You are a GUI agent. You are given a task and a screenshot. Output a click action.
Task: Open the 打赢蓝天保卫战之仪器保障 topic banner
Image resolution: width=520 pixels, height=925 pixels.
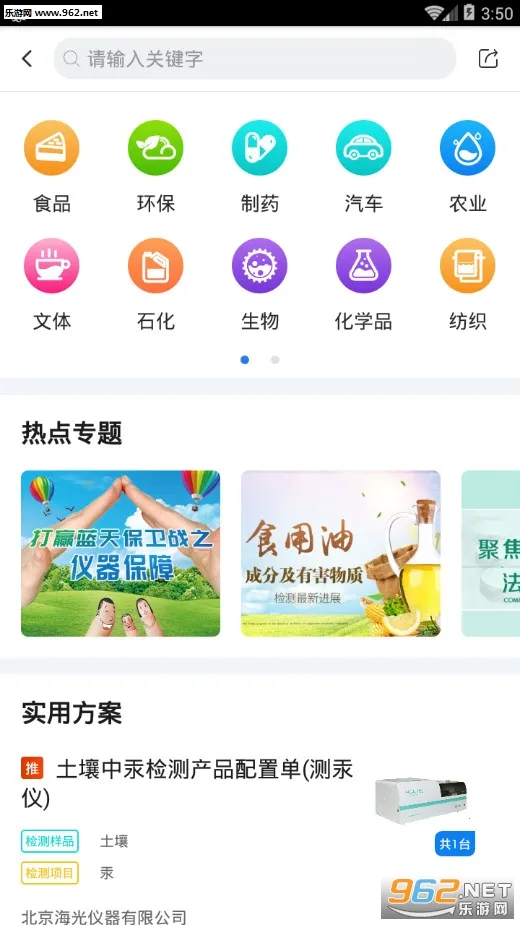[x=120, y=553]
